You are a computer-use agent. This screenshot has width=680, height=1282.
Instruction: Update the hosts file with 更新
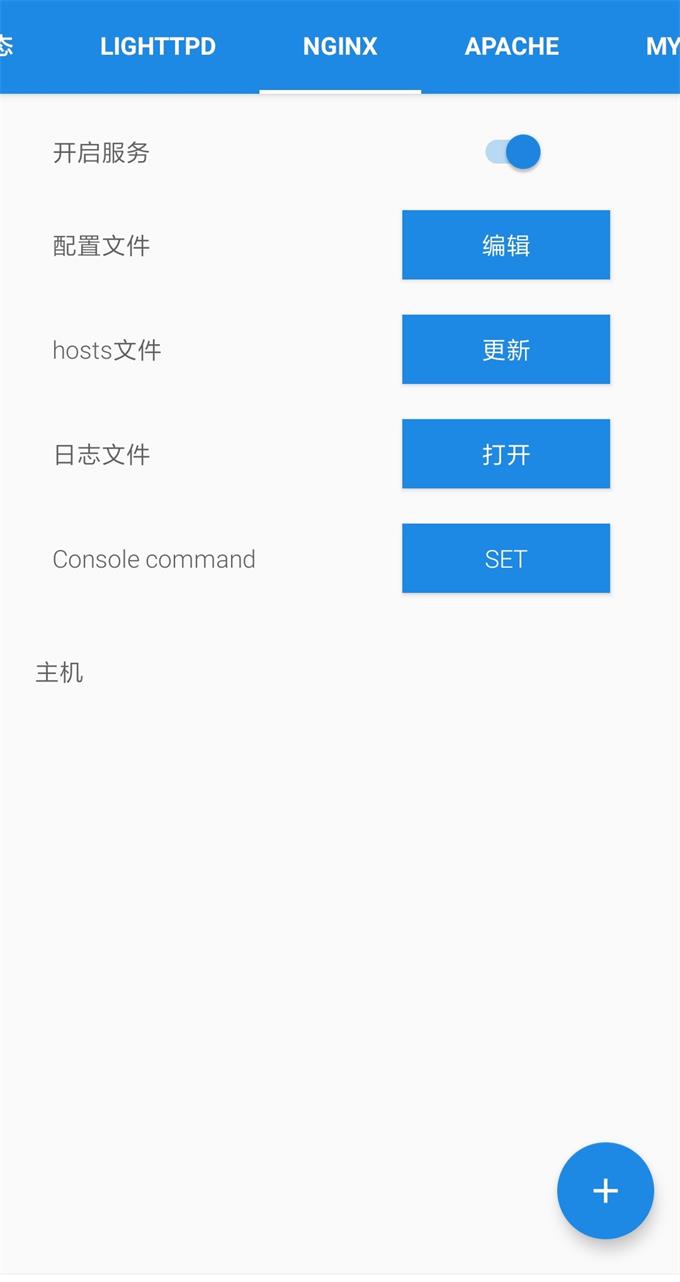506,350
